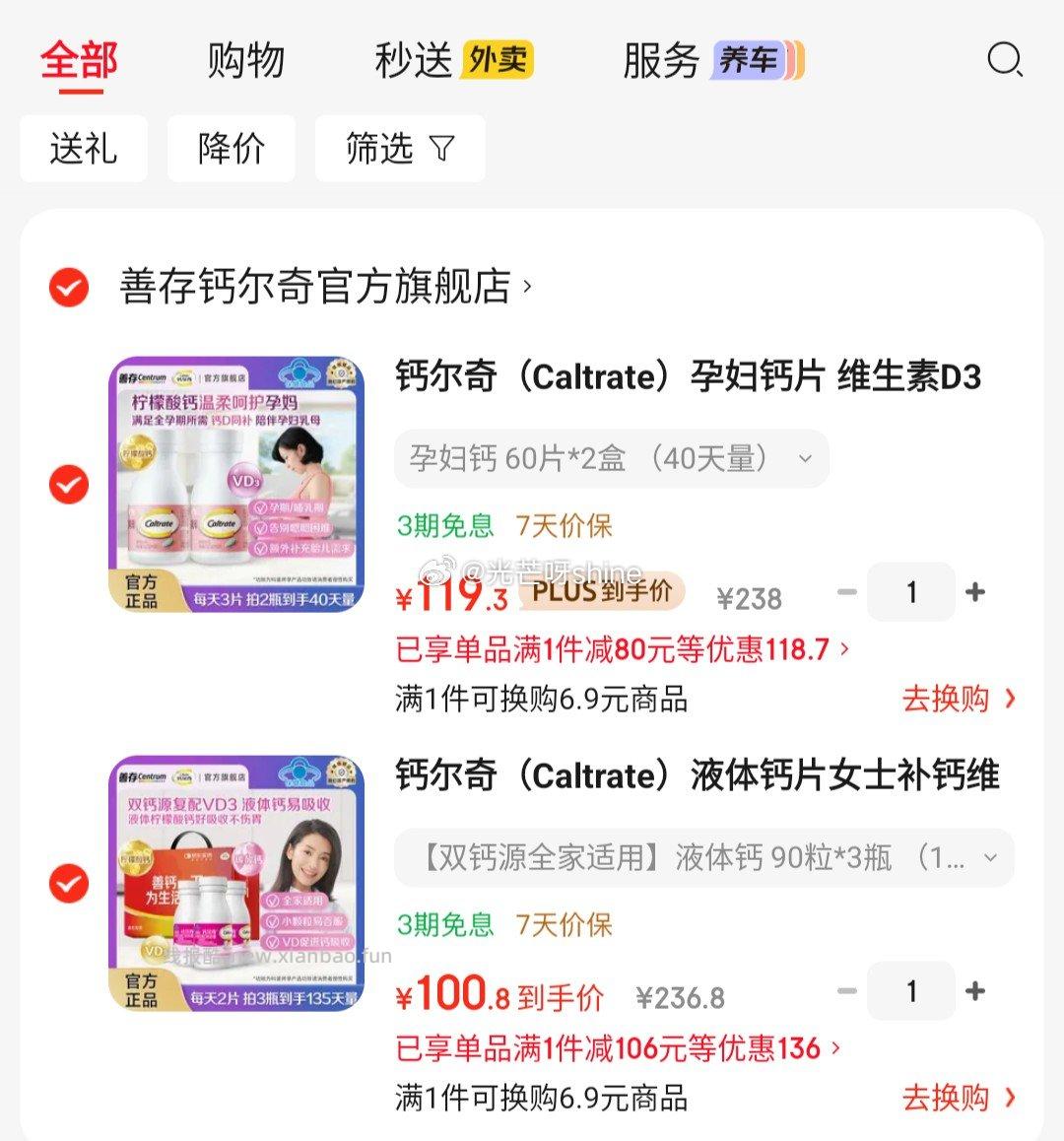Click the 服务 养车 badge icon
This screenshot has width=1064, height=1141.
pos(751,61)
